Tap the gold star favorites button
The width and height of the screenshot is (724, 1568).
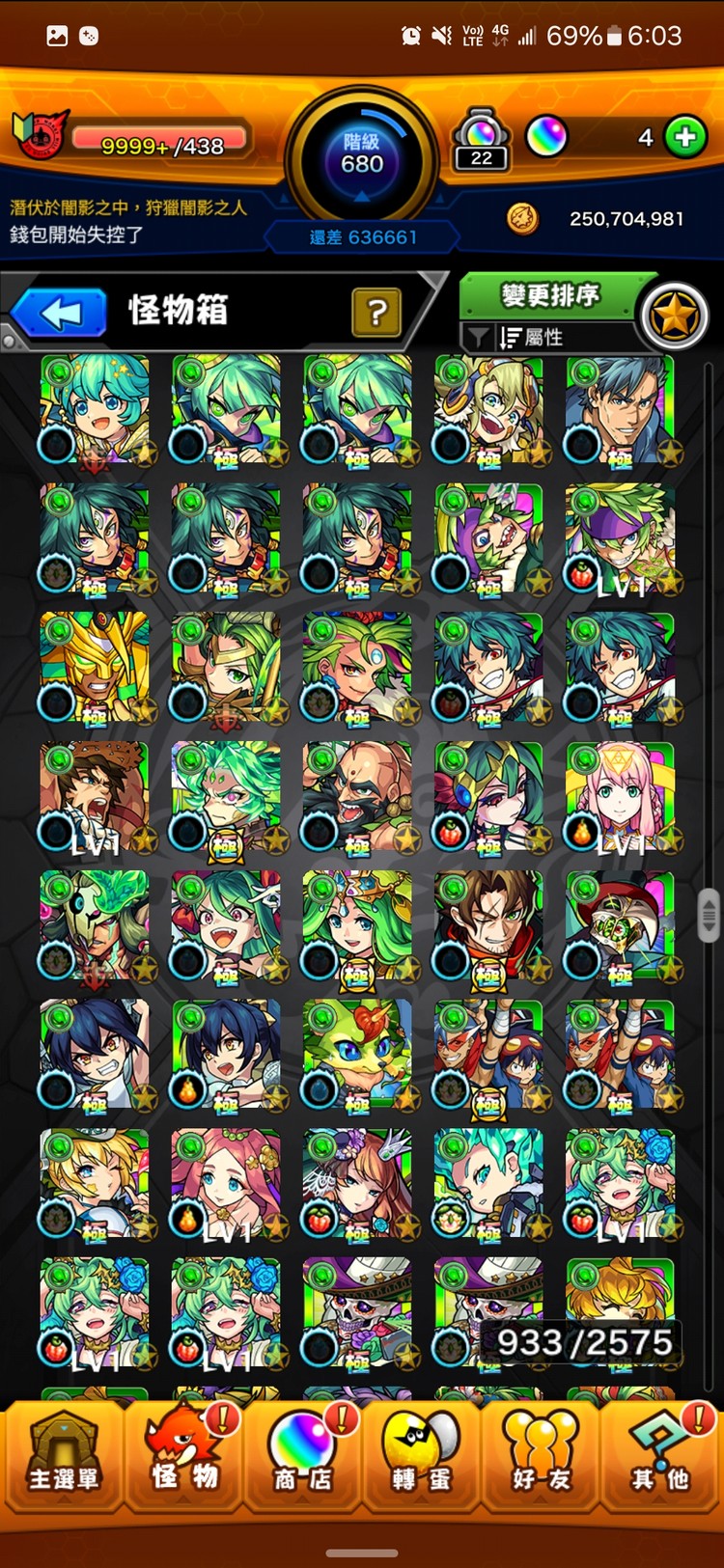[675, 316]
